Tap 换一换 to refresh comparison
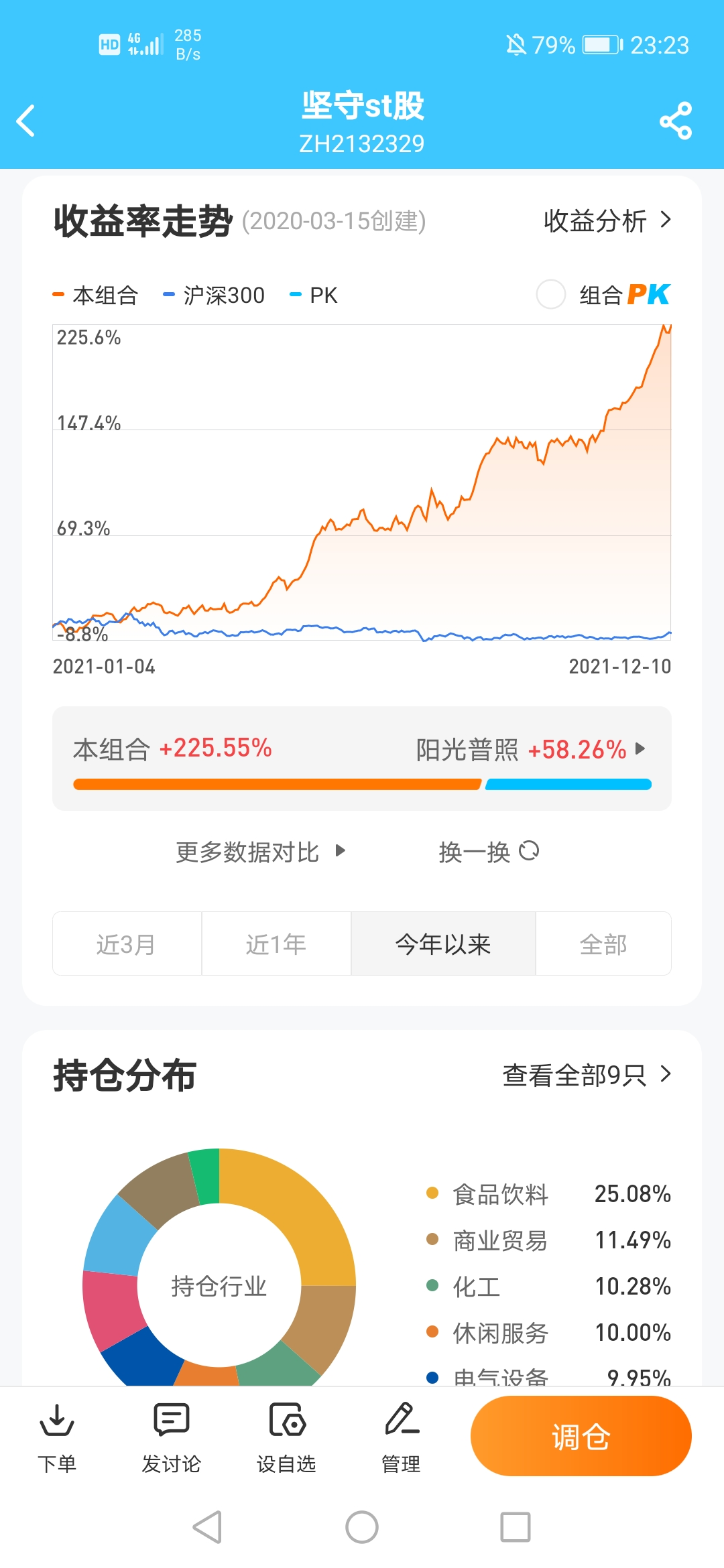Viewport: 724px width, 1568px height. (x=489, y=852)
